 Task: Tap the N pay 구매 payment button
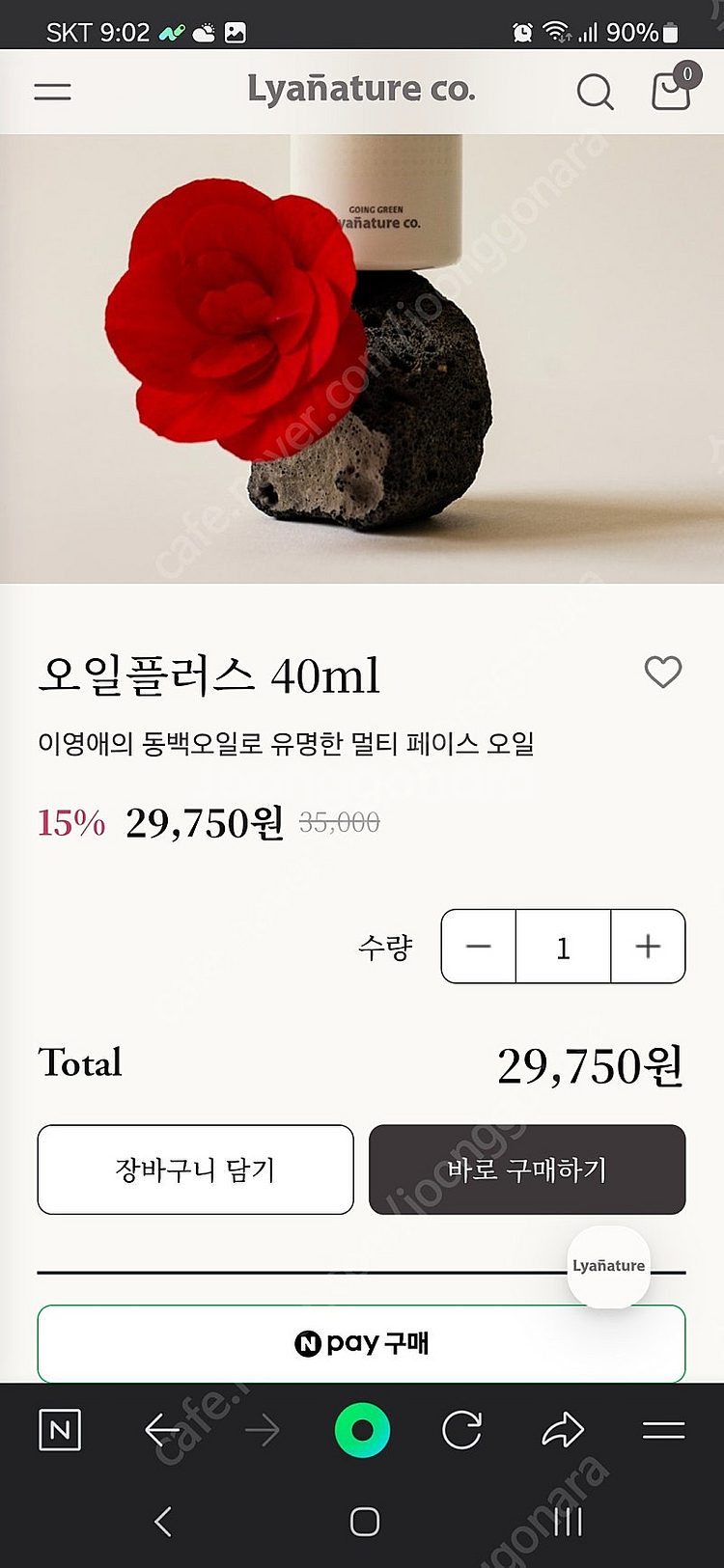pyautogui.click(x=362, y=1343)
